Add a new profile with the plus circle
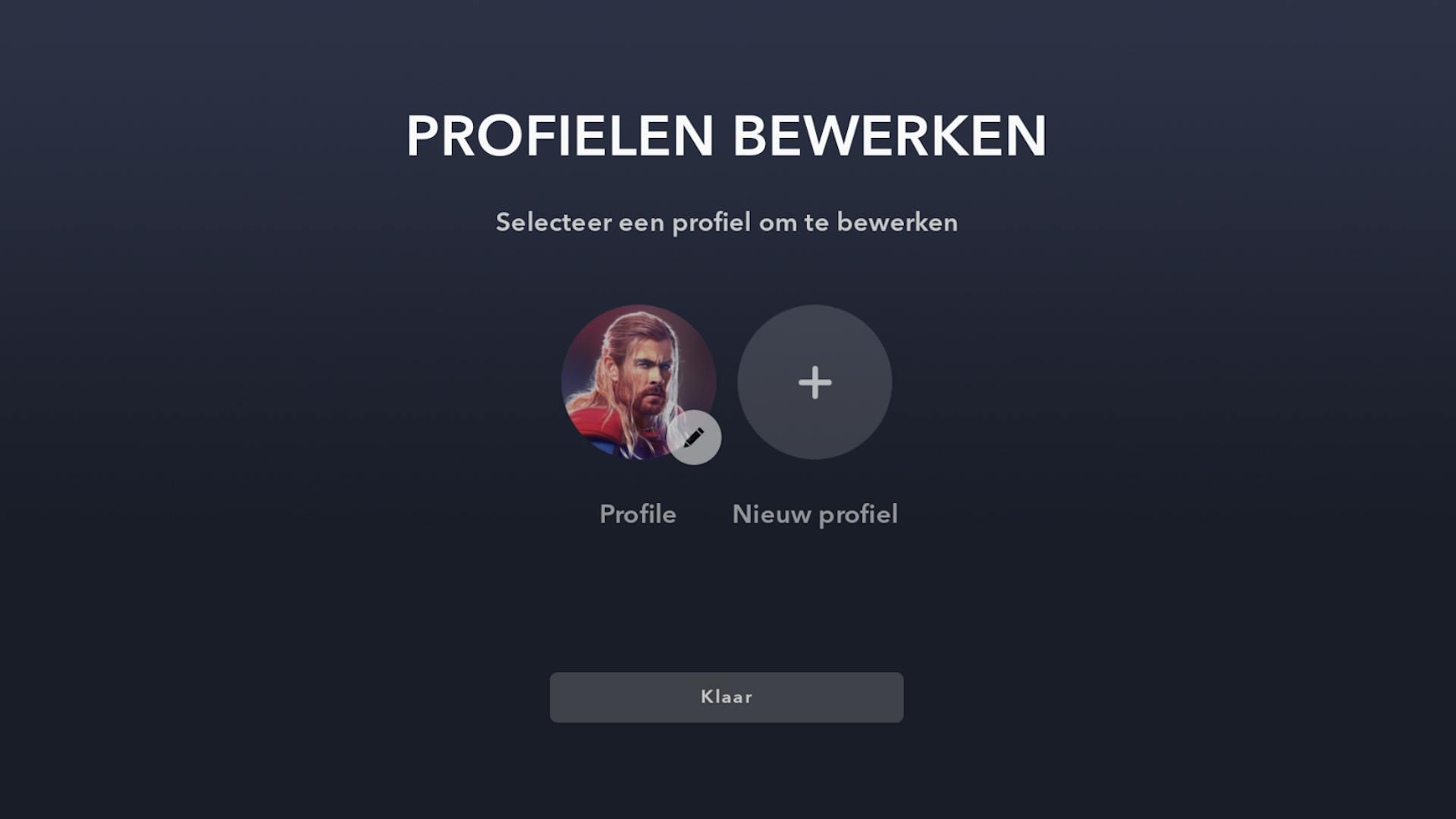This screenshot has width=1456, height=819. pyautogui.click(x=814, y=381)
